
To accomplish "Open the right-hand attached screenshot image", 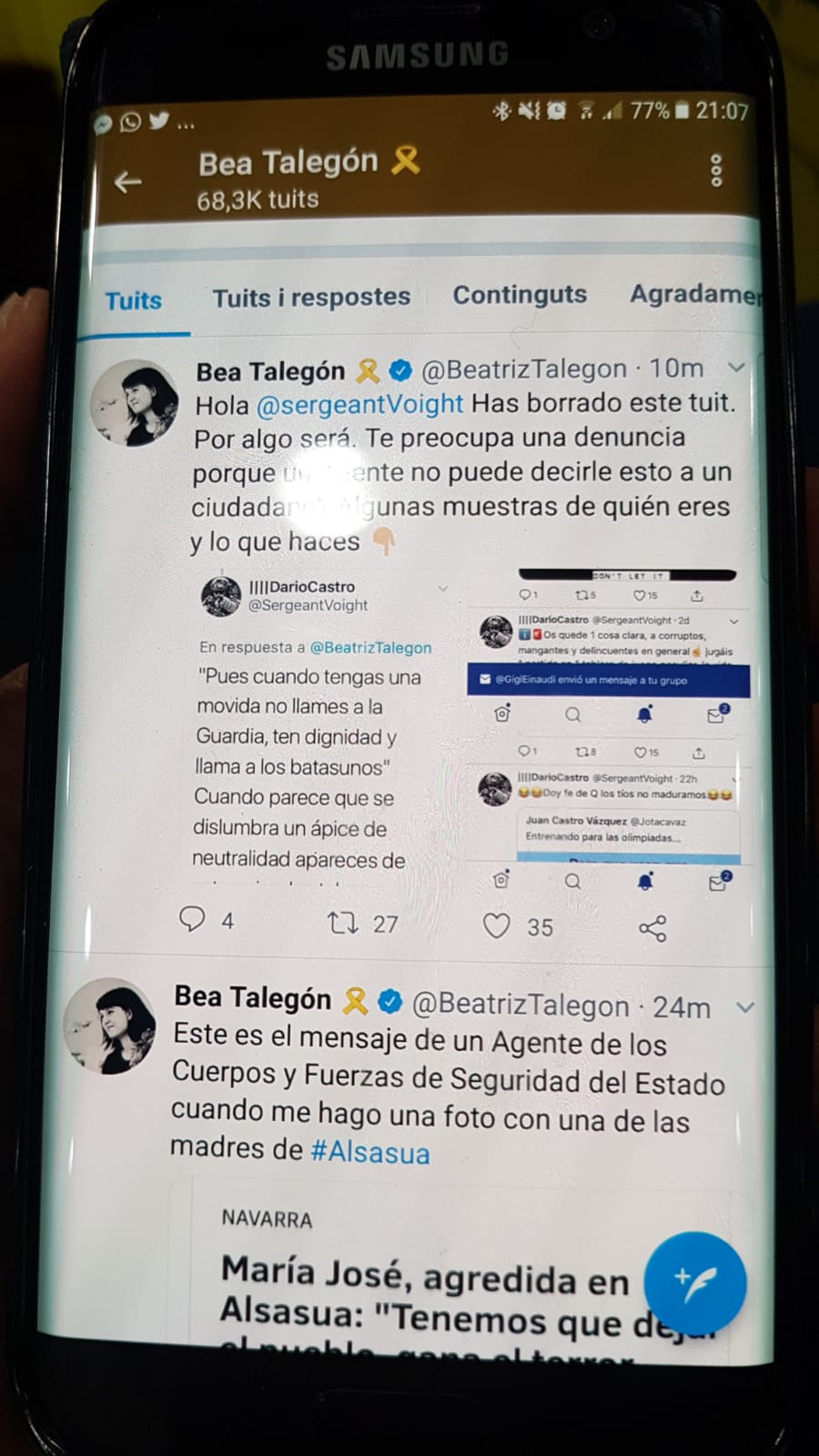I will 608,728.
